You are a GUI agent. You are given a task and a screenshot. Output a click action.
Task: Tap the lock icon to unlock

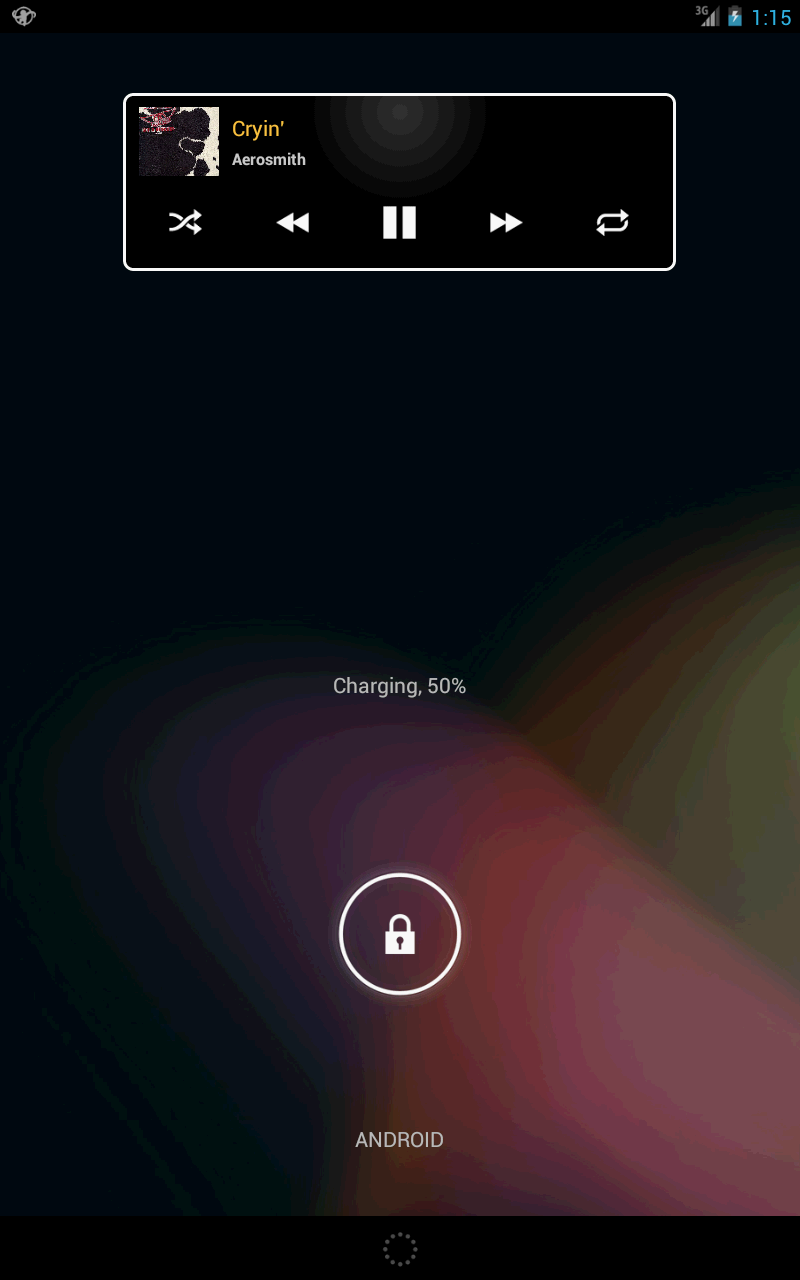pyautogui.click(x=400, y=935)
